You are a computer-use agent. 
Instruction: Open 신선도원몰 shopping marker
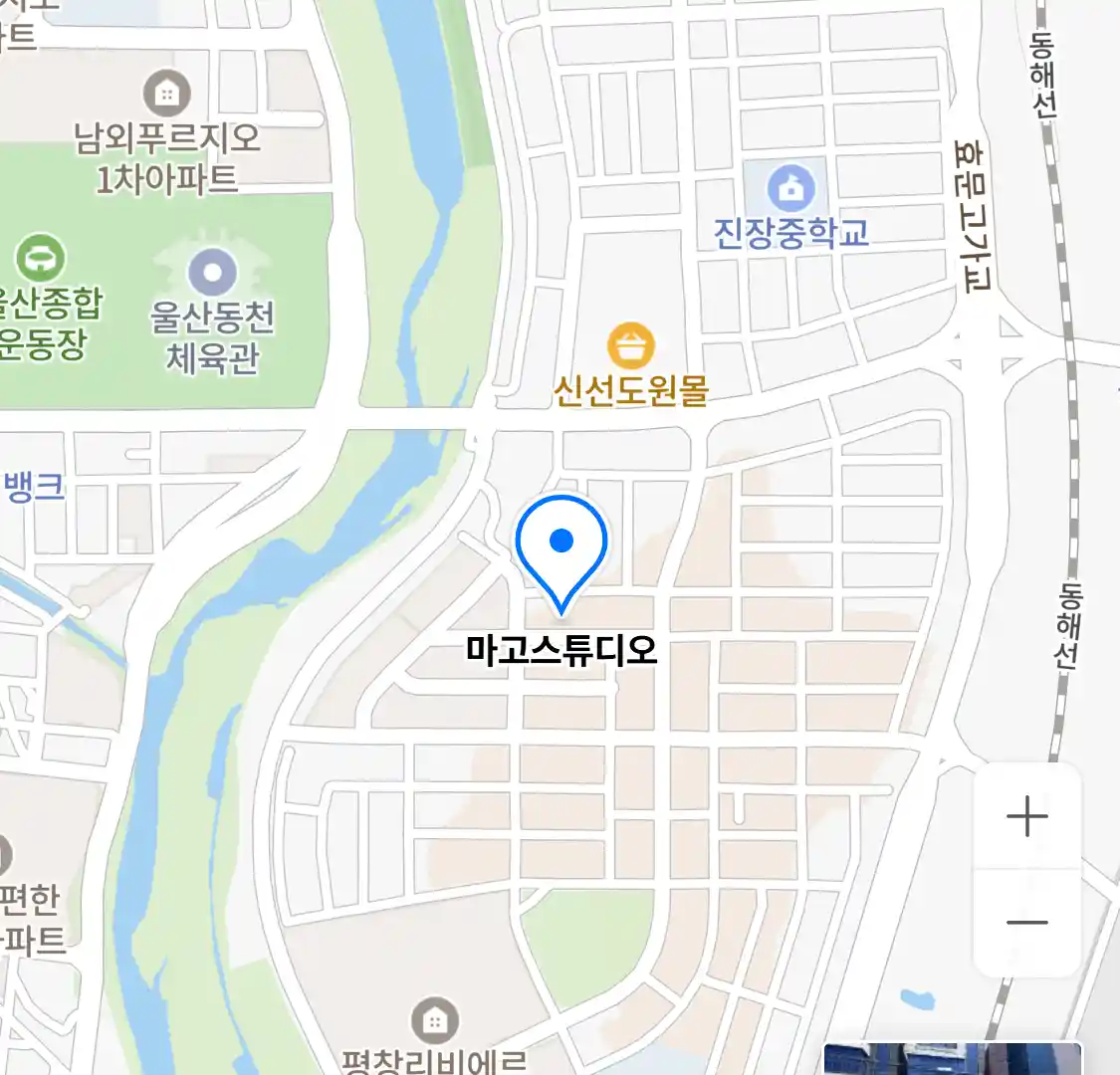[630, 346]
